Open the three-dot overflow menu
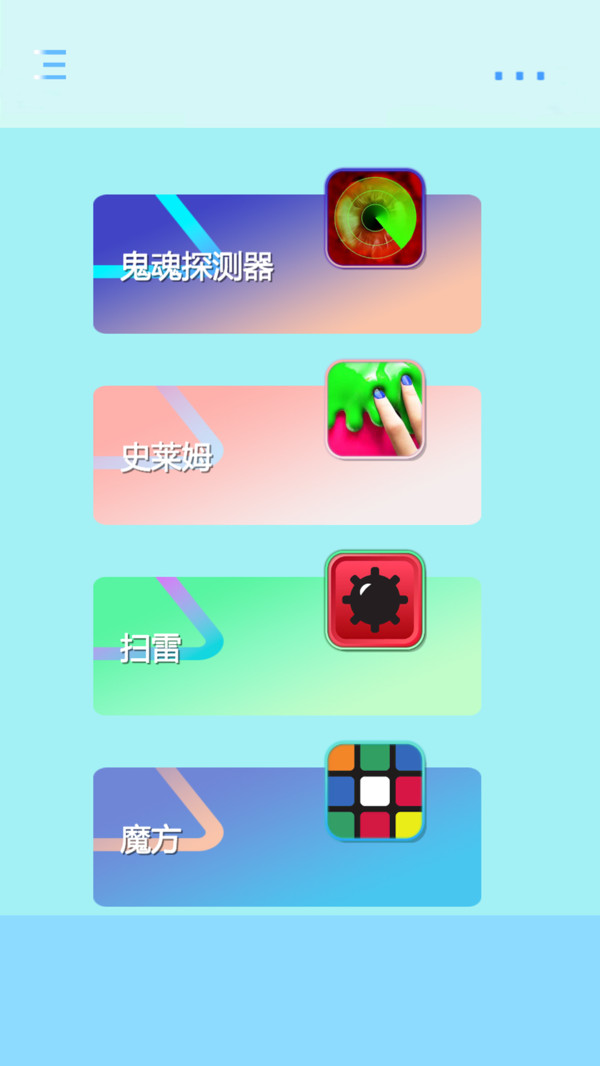Viewport: 600px width, 1066px height. click(x=520, y=75)
